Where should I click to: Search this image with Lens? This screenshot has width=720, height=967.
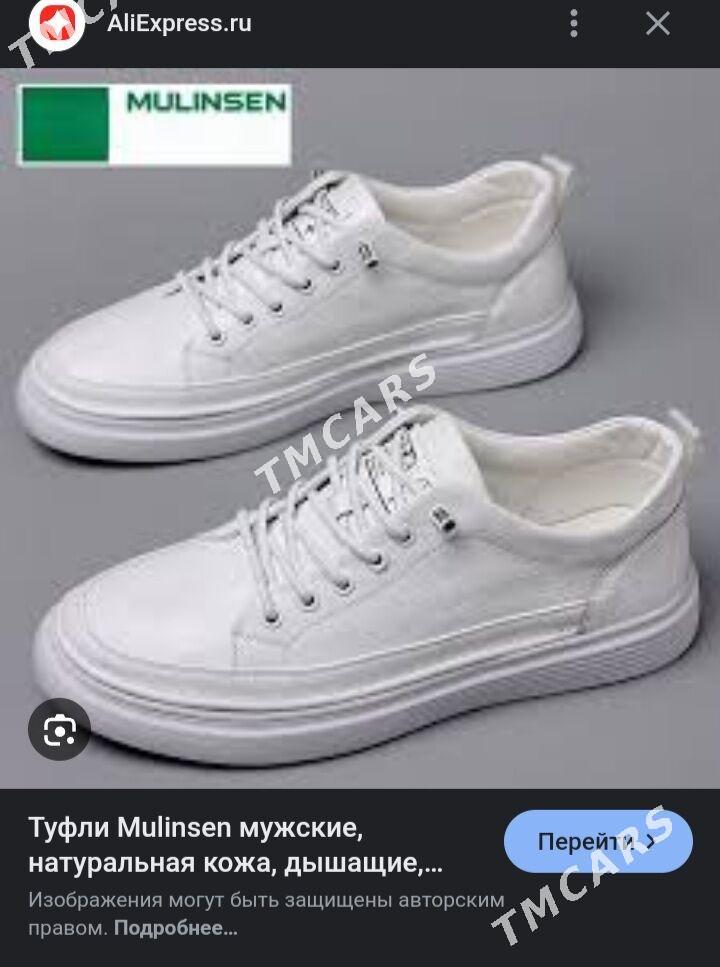[x=60, y=729]
